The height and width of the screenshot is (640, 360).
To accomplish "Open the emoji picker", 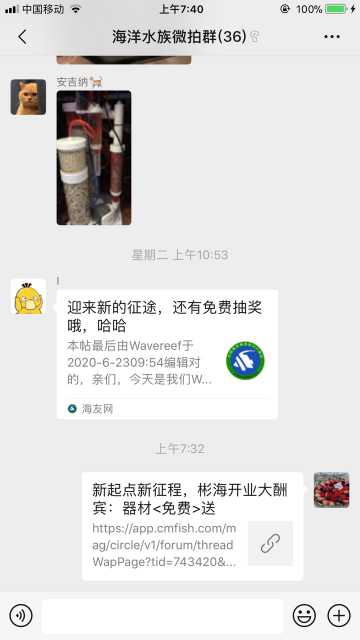I will tap(304, 616).
